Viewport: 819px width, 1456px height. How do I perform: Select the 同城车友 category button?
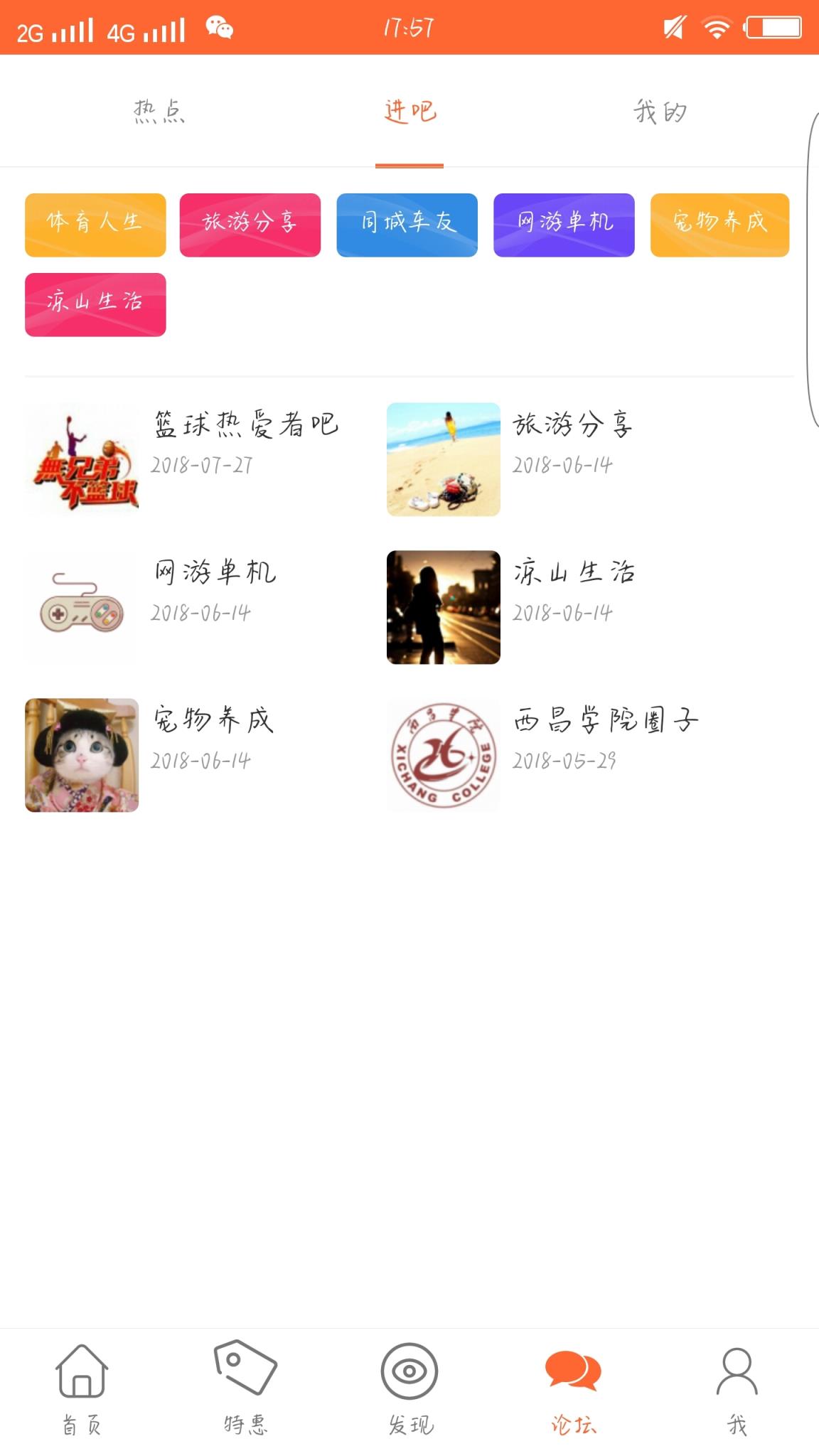click(407, 224)
